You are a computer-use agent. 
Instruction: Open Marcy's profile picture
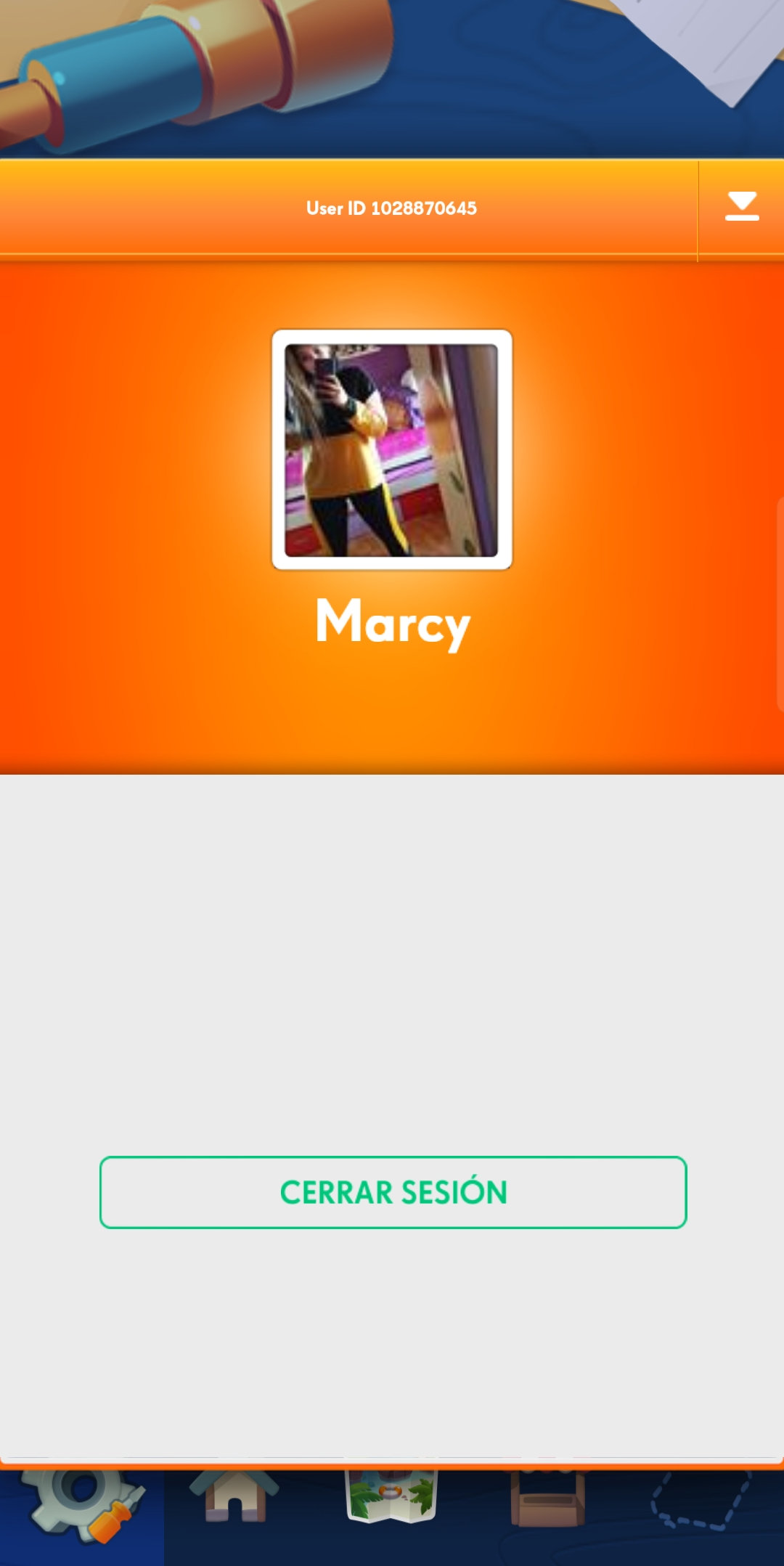(391, 450)
